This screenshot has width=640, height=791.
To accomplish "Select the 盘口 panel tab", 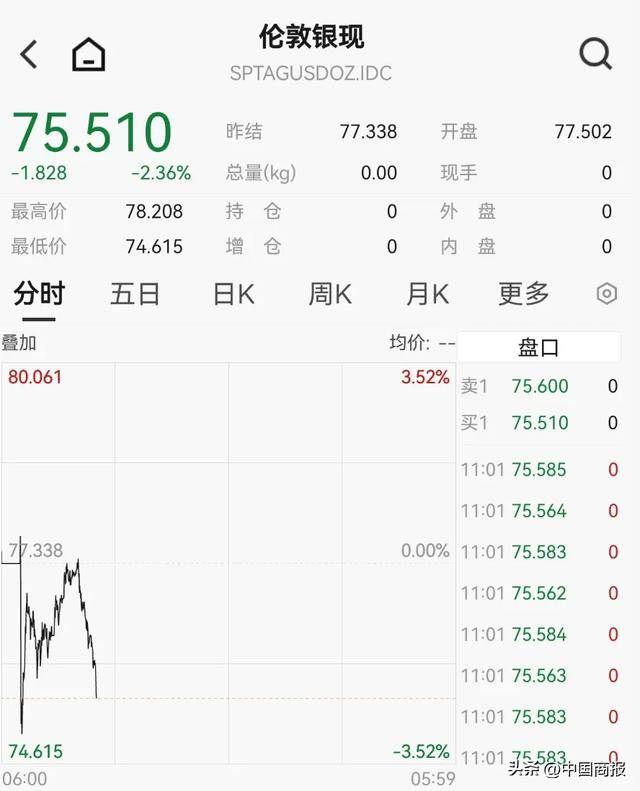I will 538,347.
